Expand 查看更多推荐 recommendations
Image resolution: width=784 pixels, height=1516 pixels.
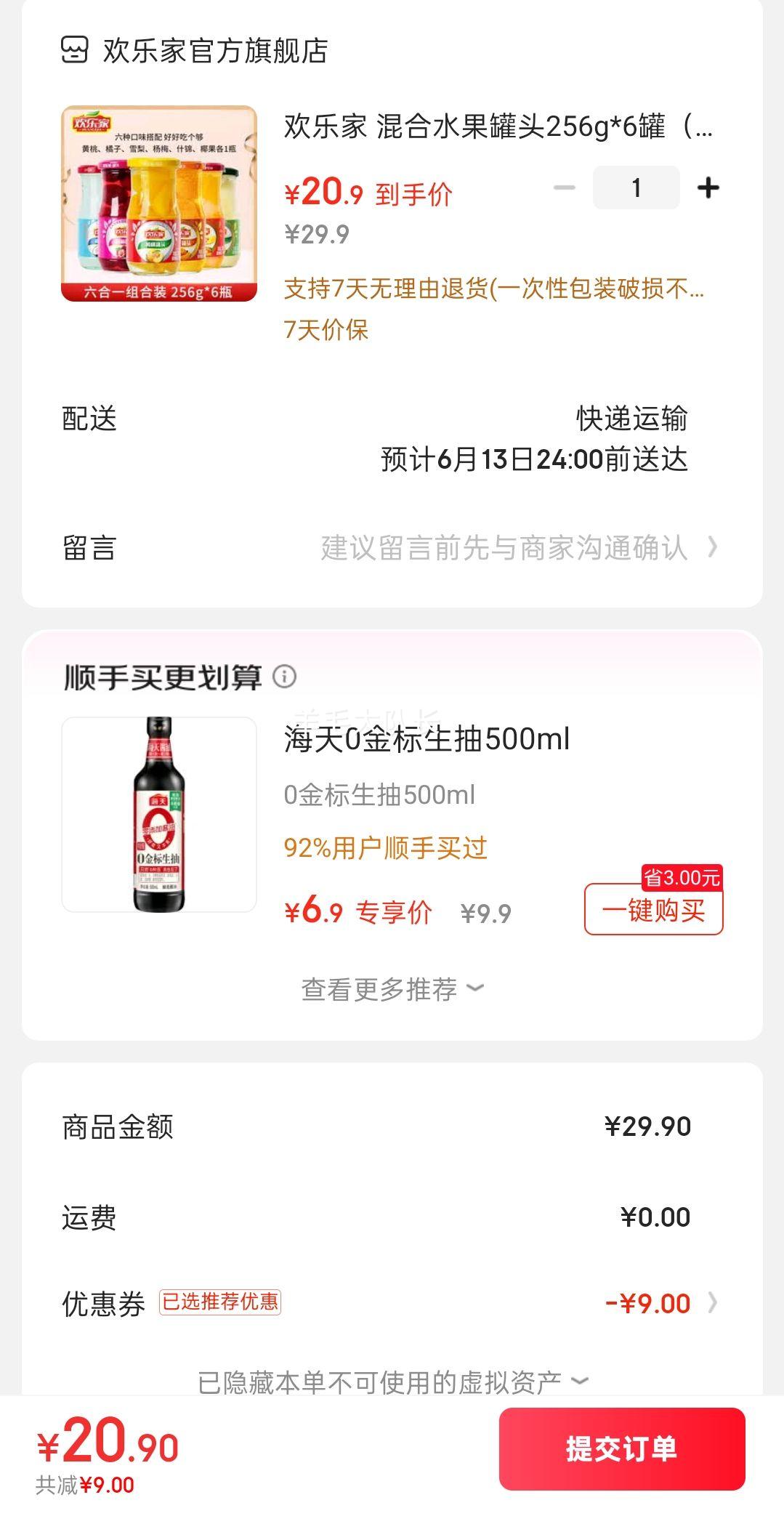click(392, 989)
